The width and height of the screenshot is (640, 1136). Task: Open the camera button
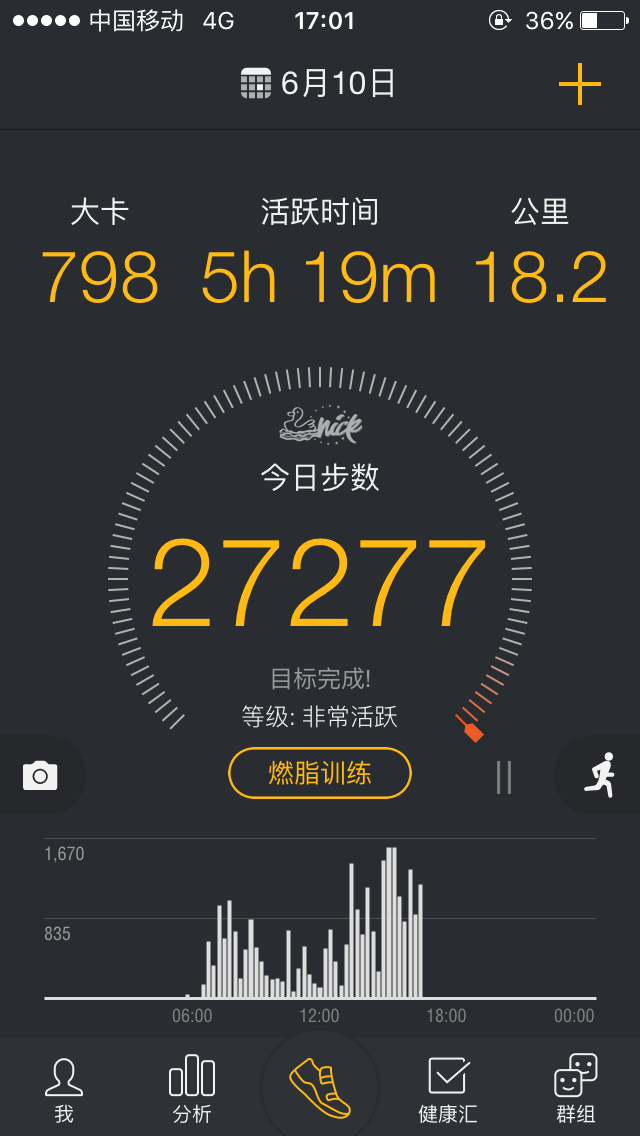(40, 775)
